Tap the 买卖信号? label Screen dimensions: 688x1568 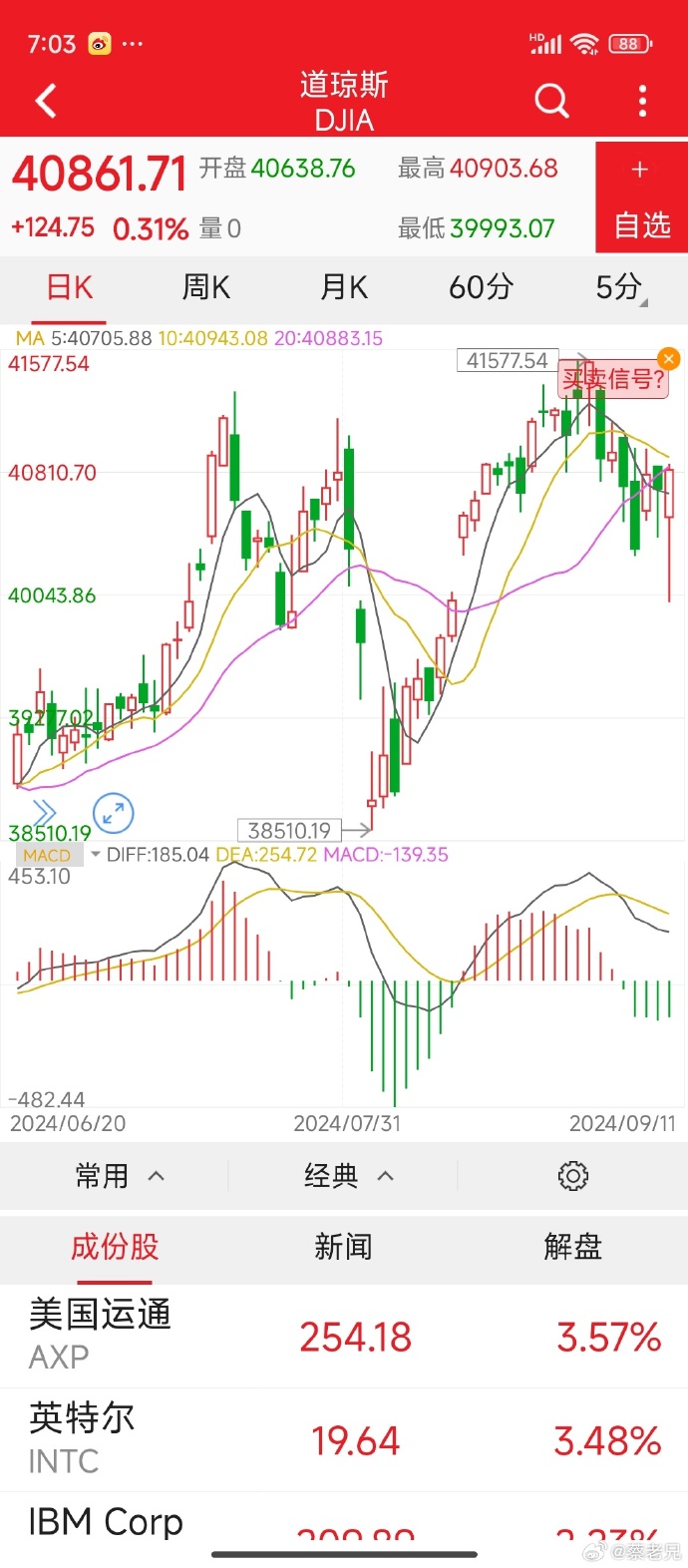pos(612,378)
